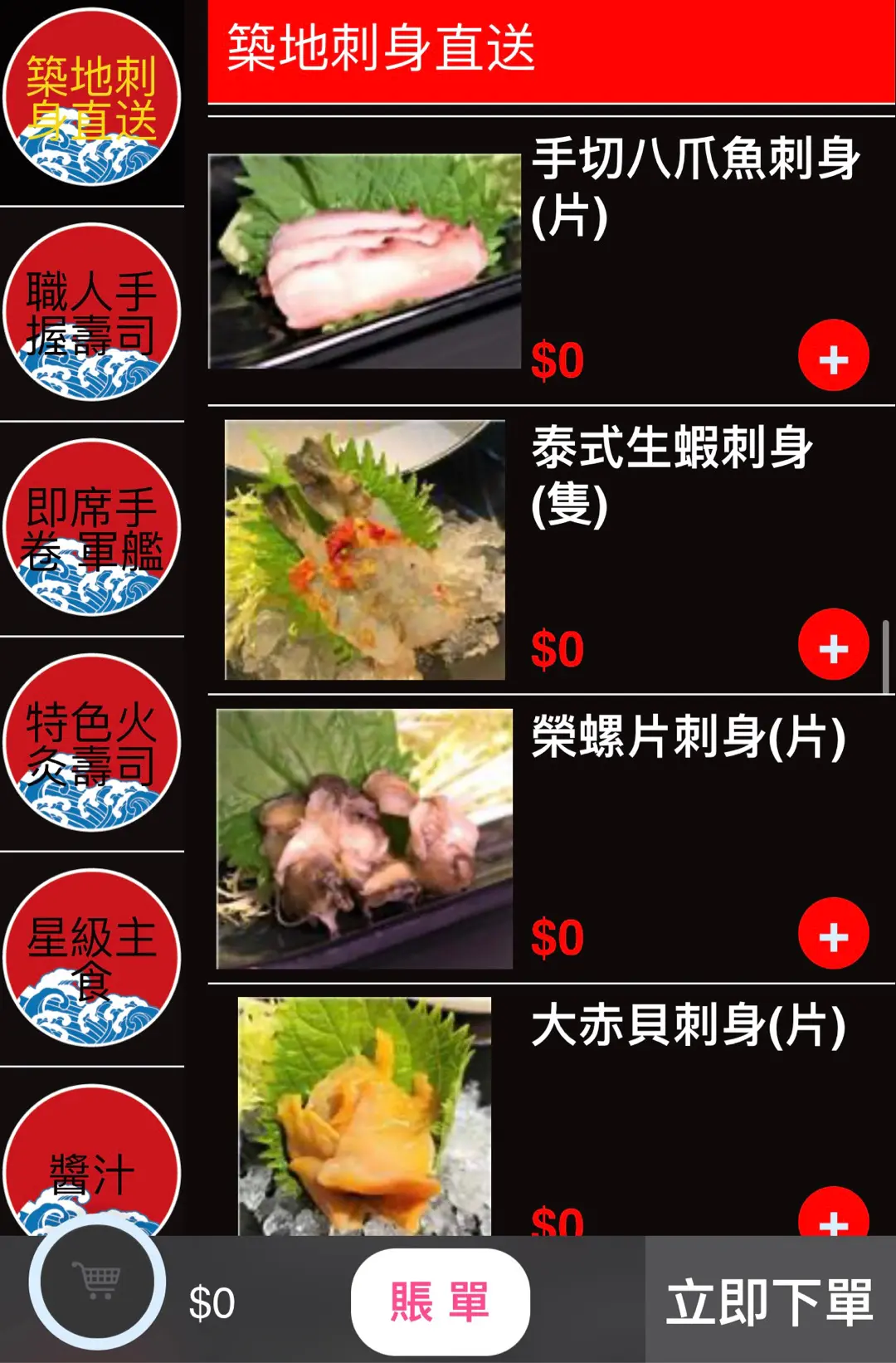Add 泰式生蝦刺身(隻) to order

pyautogui.click(x=833, y=645)
